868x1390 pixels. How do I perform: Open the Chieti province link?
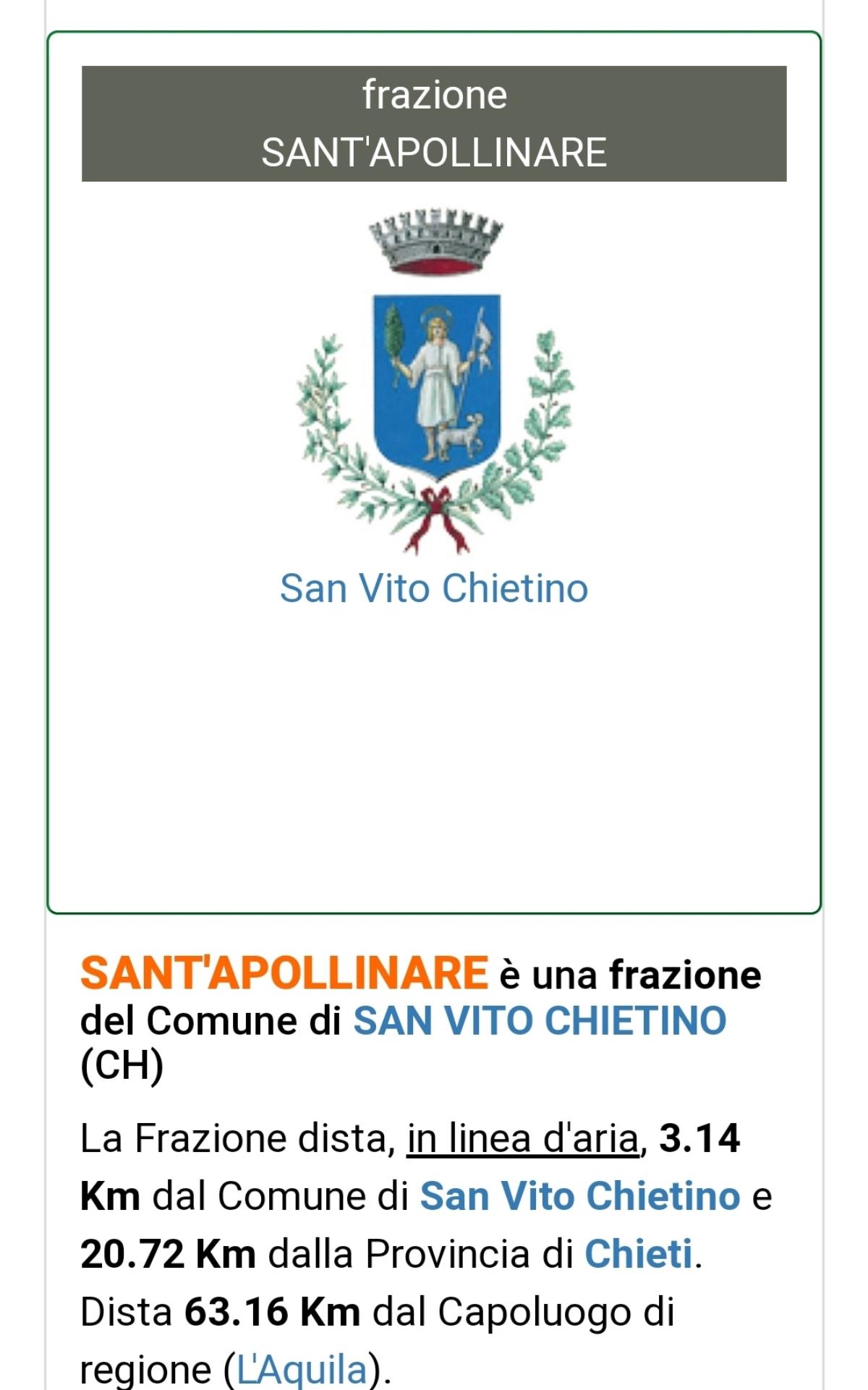click(639, 1253)
